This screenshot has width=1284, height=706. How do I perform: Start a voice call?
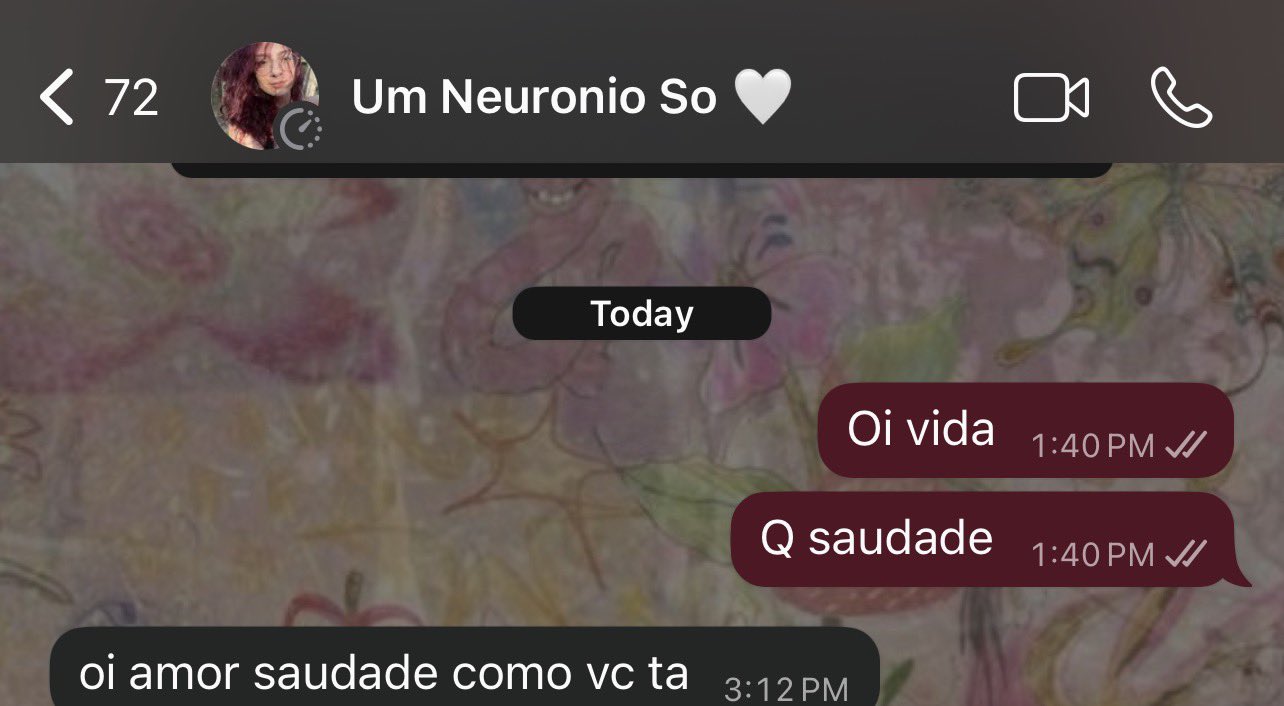pyautogui.click(x=1181, y=98)
